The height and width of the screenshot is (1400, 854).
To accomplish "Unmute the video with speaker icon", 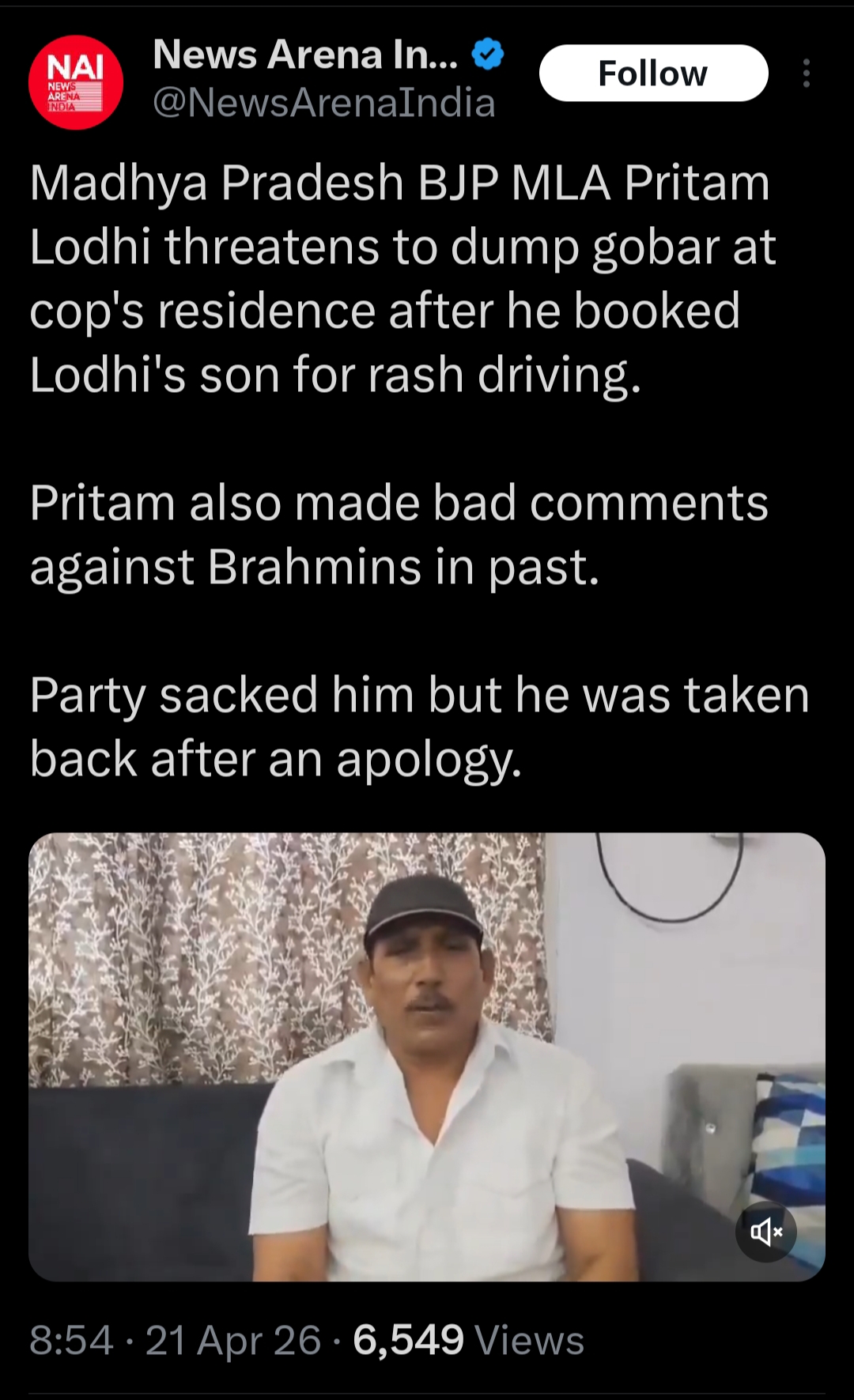I will click(x=765, y=1231).
